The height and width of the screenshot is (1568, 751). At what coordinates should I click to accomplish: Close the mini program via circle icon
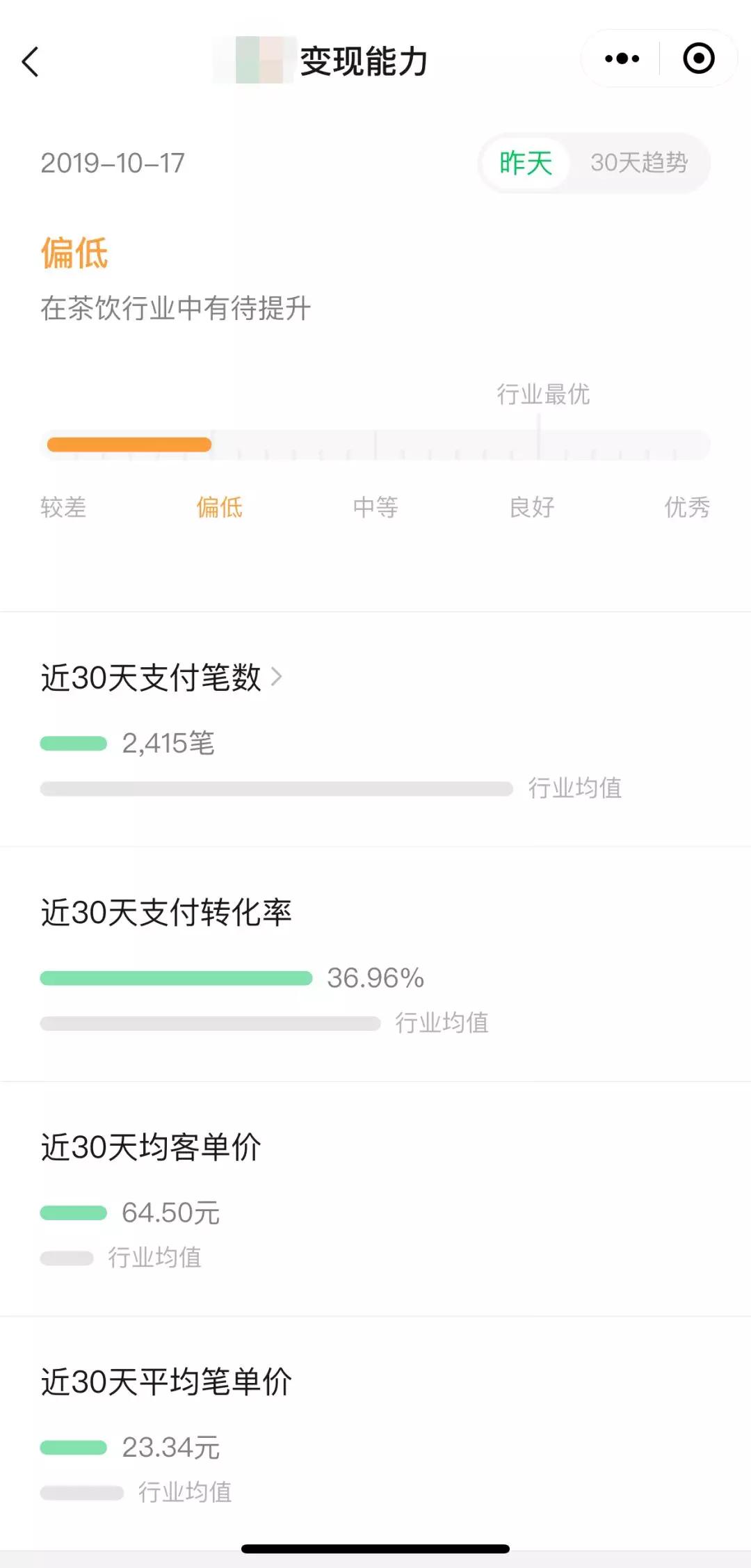click(x=698, y=58)
